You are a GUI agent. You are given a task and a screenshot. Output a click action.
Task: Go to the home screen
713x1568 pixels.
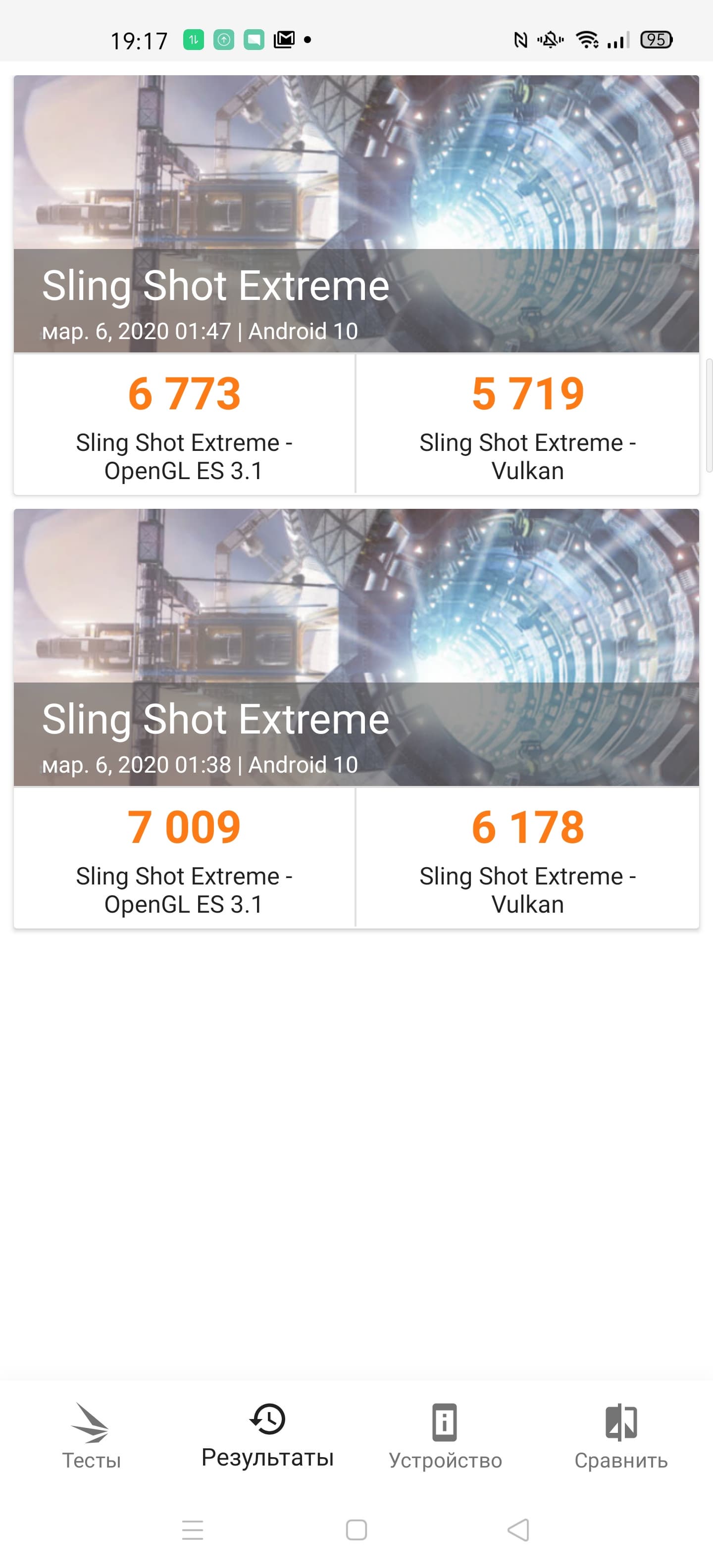point(356,1530)
